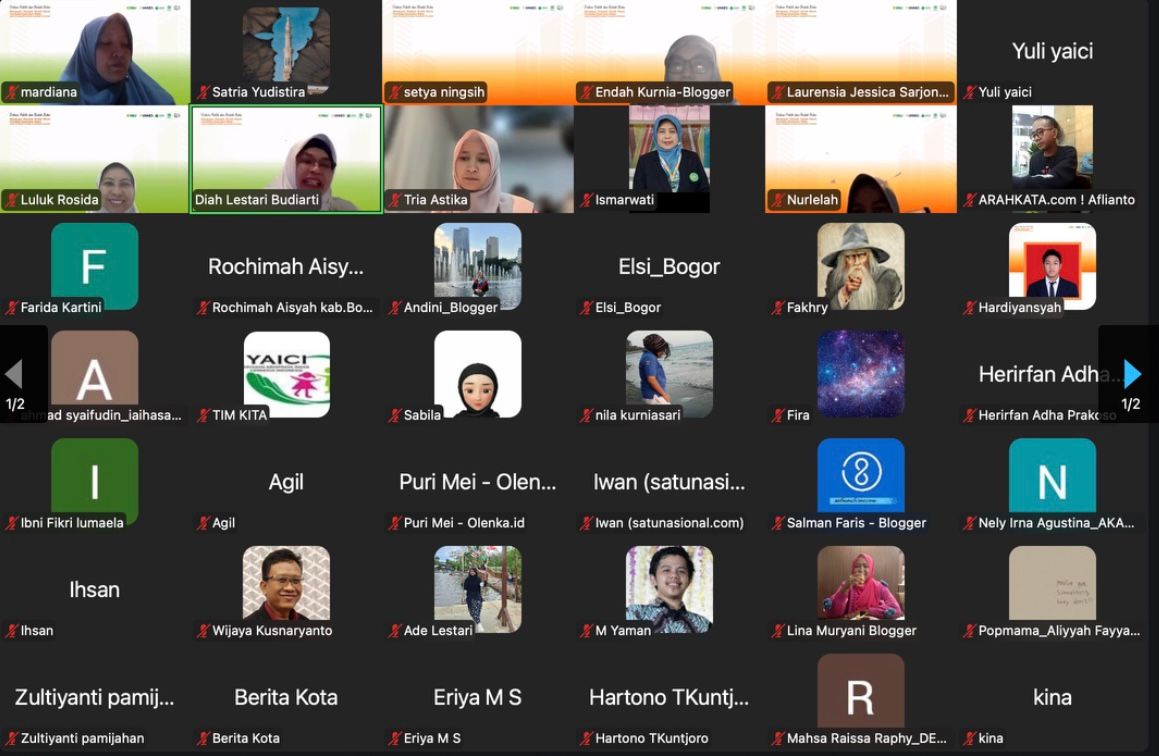Image resolution: width=1159 pixels, height=756 pixels.
Task: Select ARAHKATA.com ! Aflianto's tile
Action: [x=1052, y=158]
